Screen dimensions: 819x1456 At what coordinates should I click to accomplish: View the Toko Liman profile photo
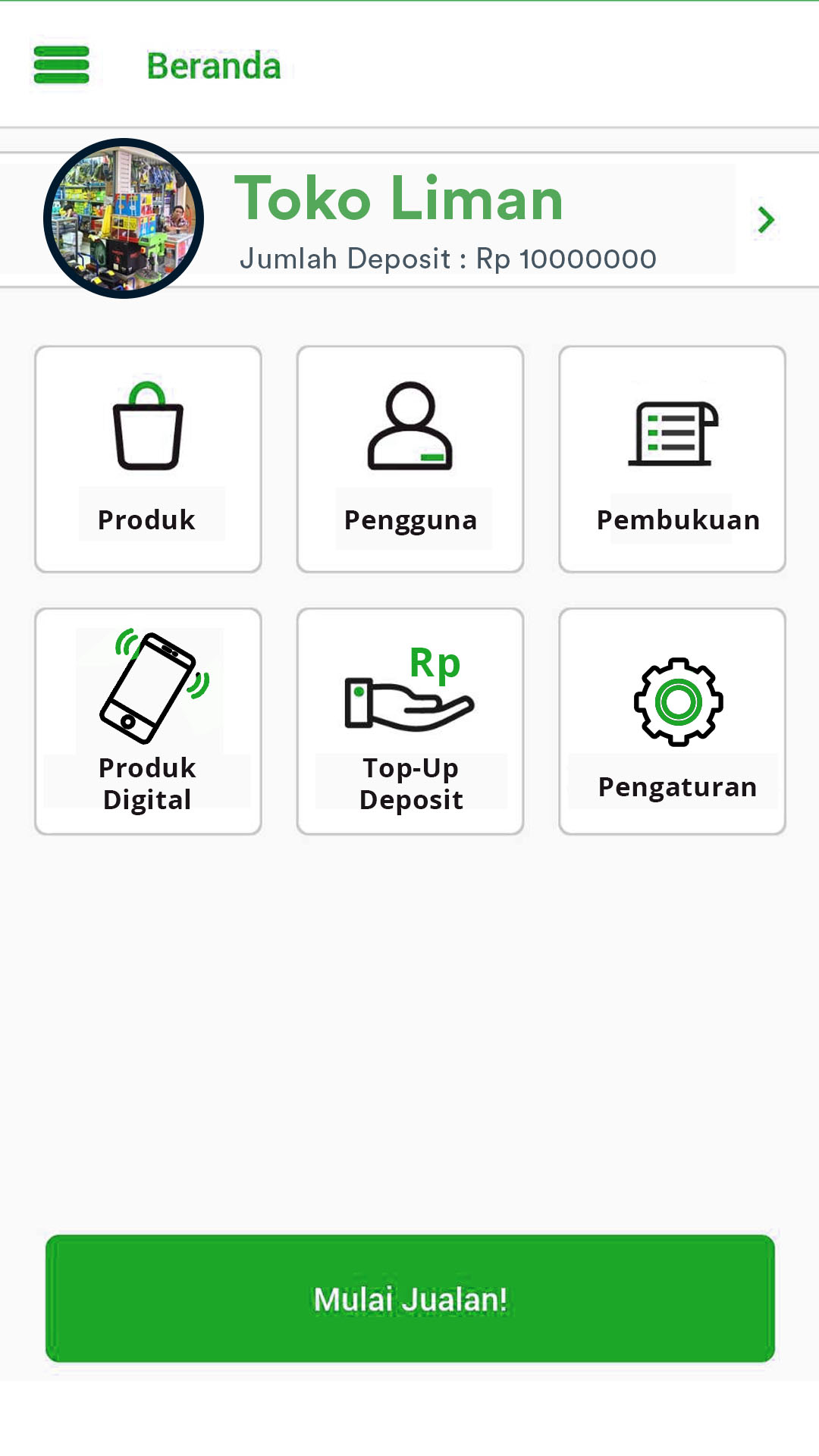click(124, 218)
